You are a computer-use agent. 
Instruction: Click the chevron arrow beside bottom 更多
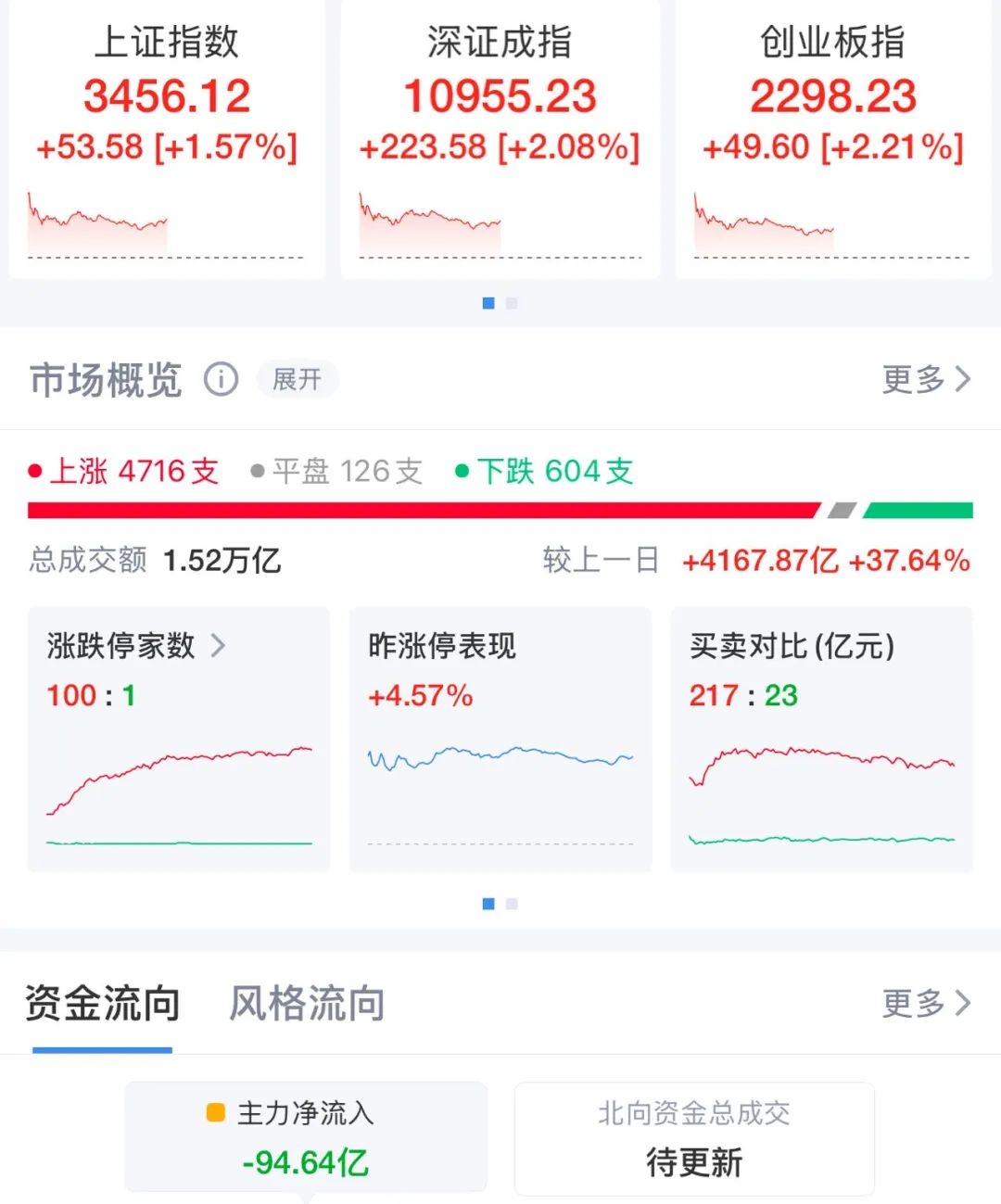964,1005
